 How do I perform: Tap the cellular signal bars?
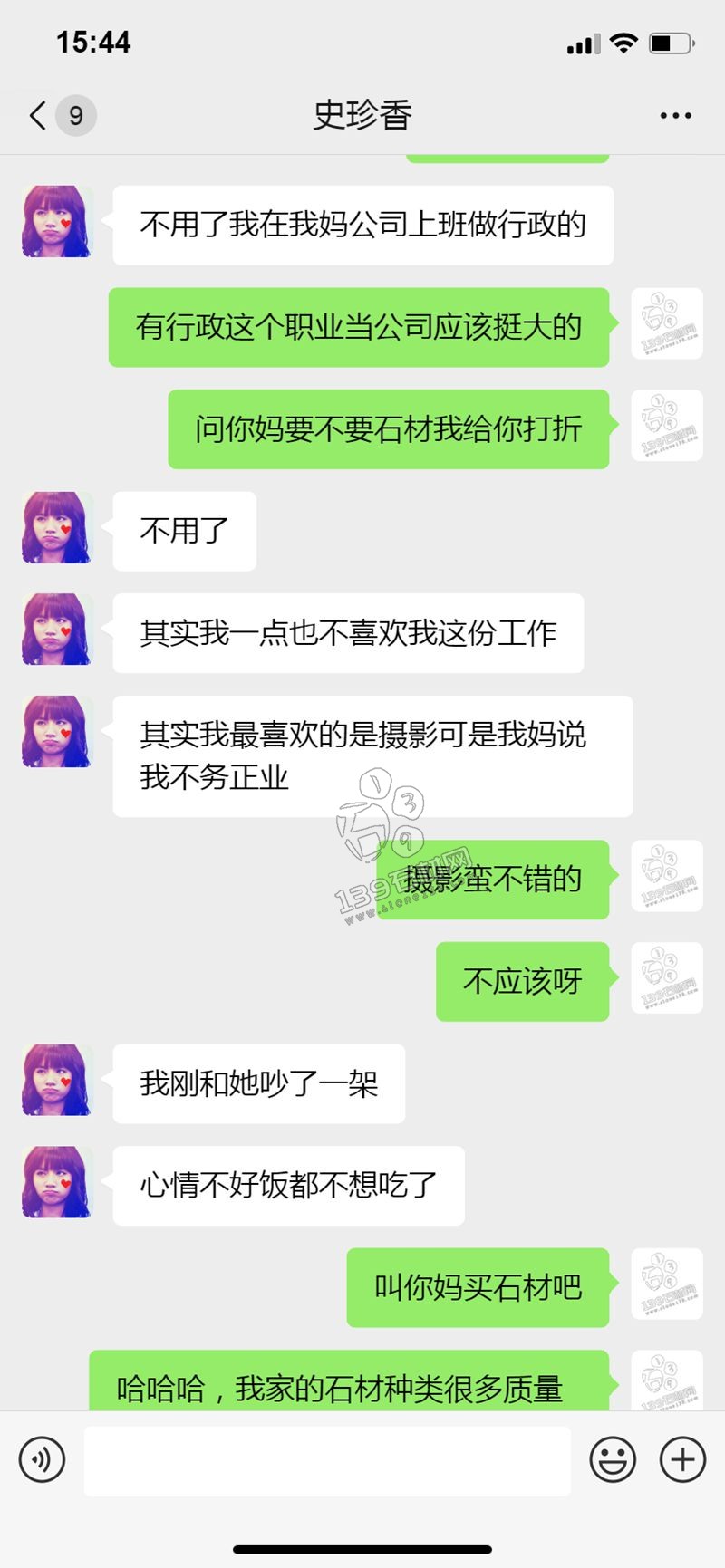pos(585,42)
